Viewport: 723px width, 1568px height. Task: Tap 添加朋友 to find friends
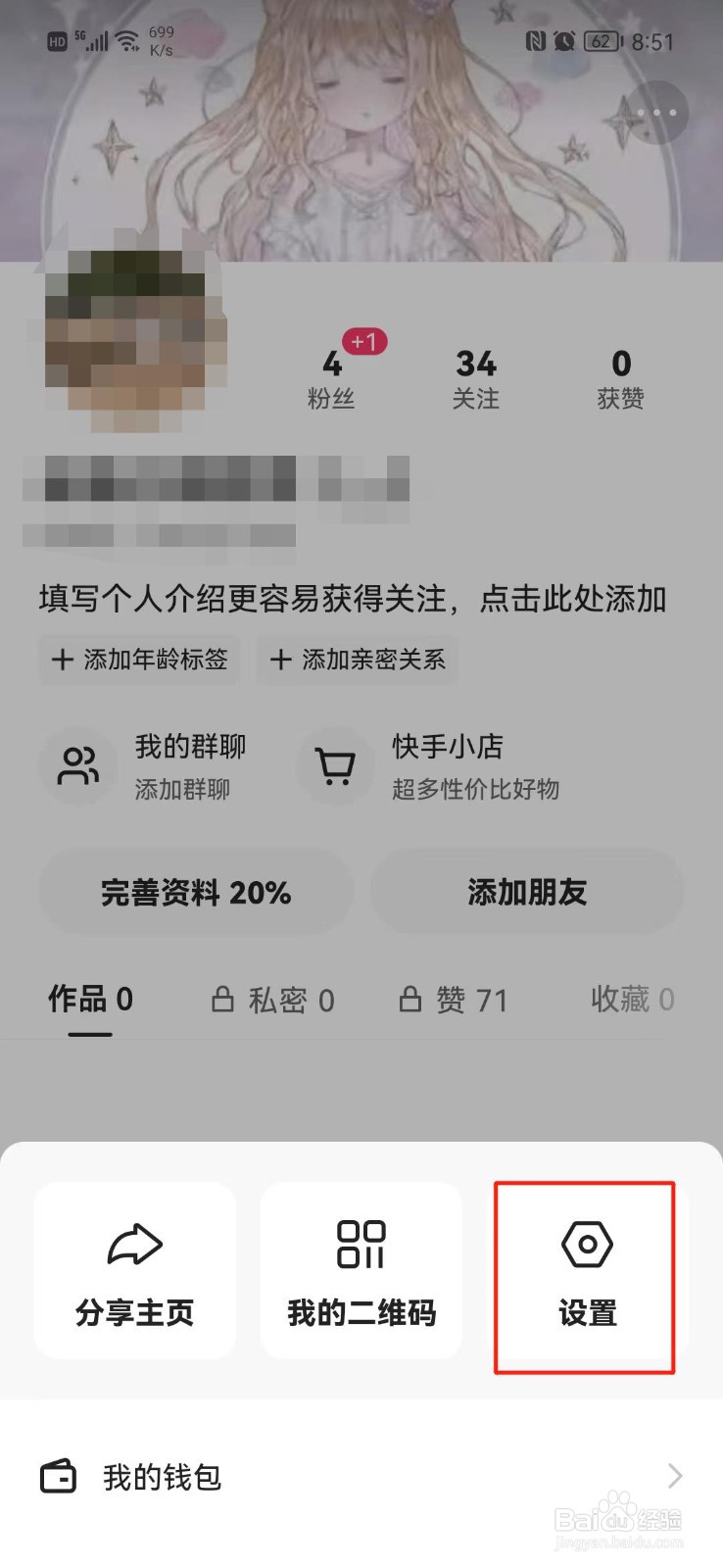[x=527, y=891]
